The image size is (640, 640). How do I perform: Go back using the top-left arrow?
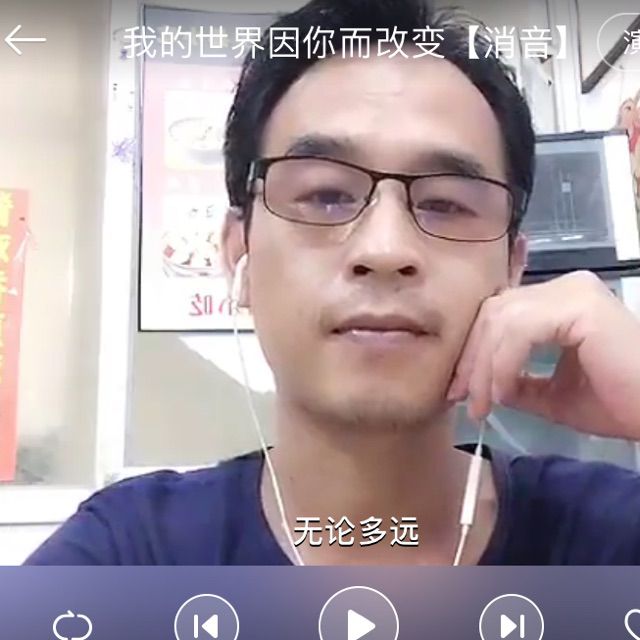[x=26, y=41]
